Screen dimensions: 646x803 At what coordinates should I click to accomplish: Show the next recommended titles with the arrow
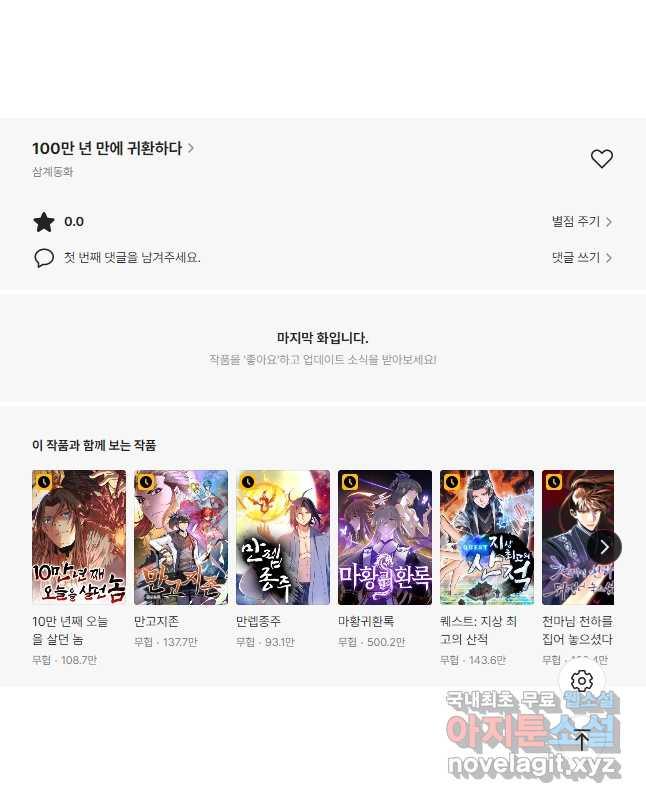click(604, 547)
